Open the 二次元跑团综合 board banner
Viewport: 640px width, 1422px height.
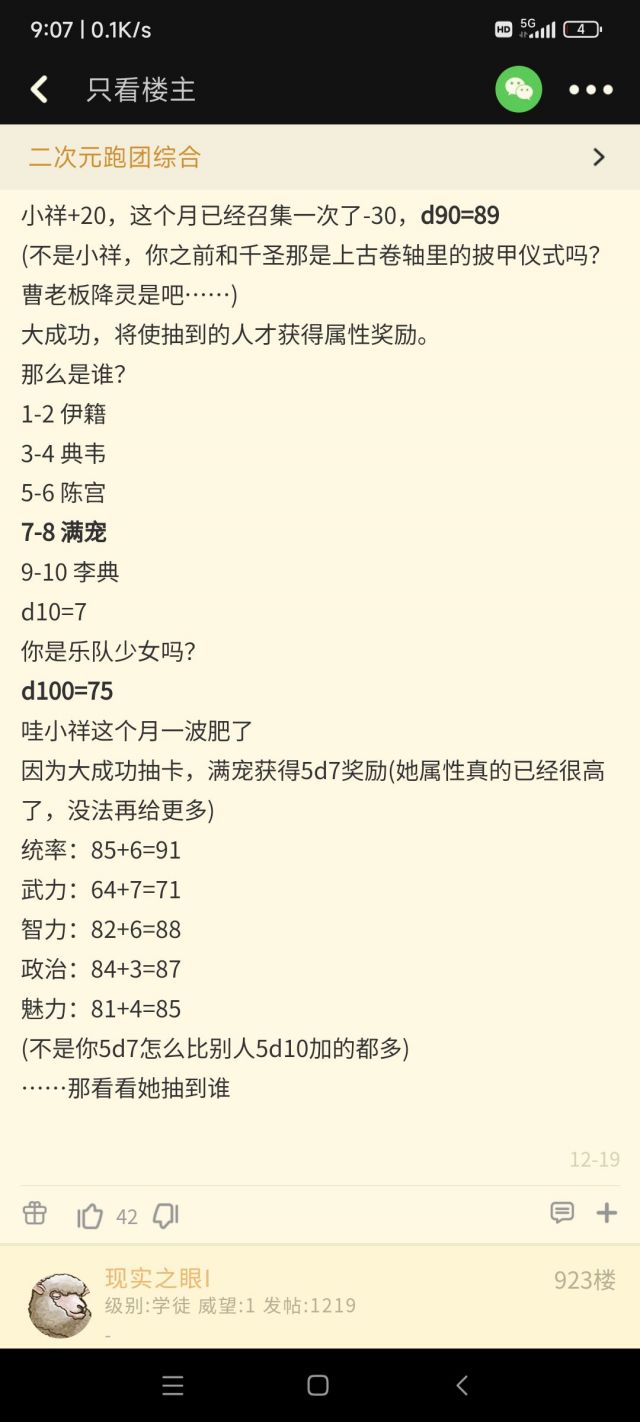320,157
